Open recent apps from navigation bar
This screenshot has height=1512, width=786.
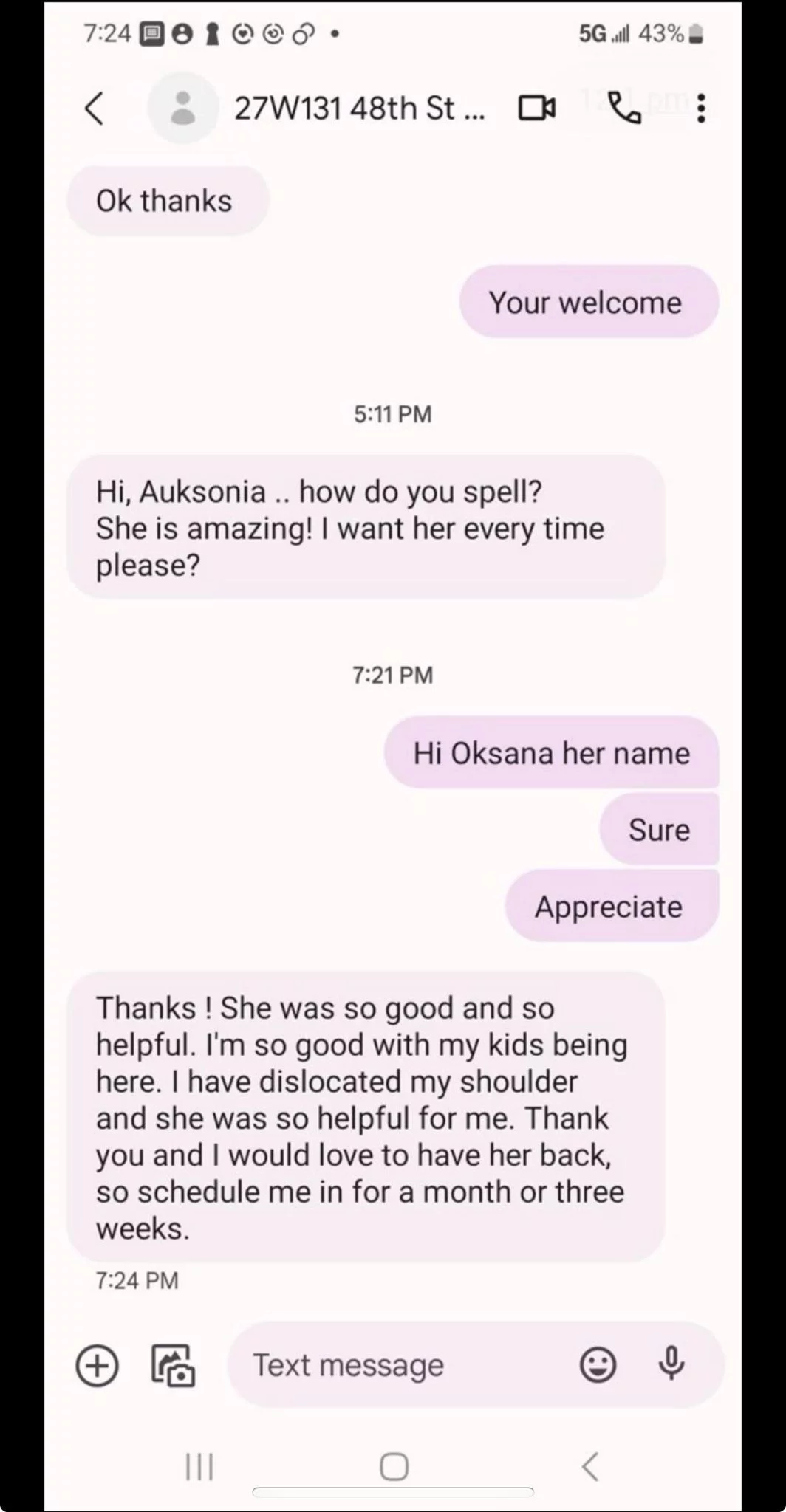coord(199,1466)
